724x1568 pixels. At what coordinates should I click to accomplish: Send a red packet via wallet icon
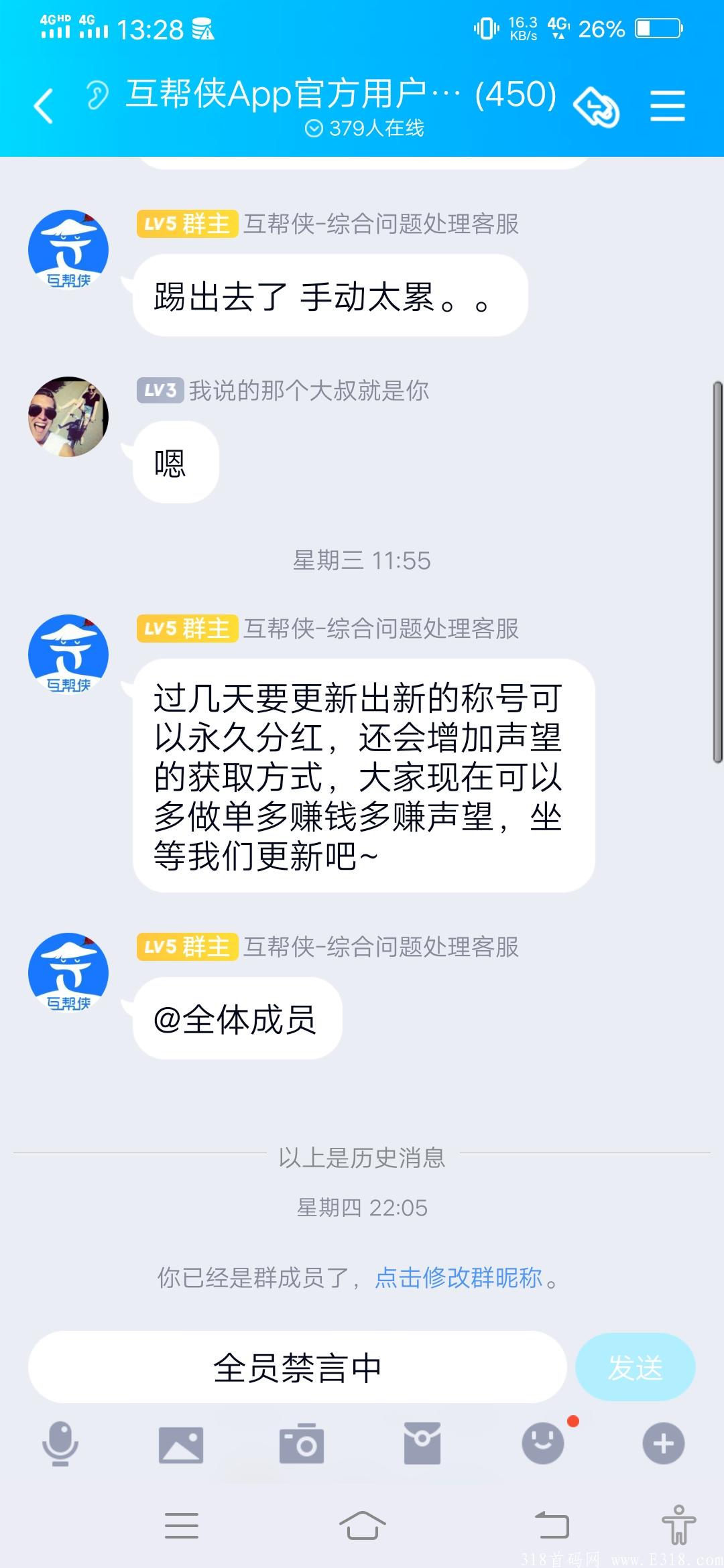coord(422,1445)
